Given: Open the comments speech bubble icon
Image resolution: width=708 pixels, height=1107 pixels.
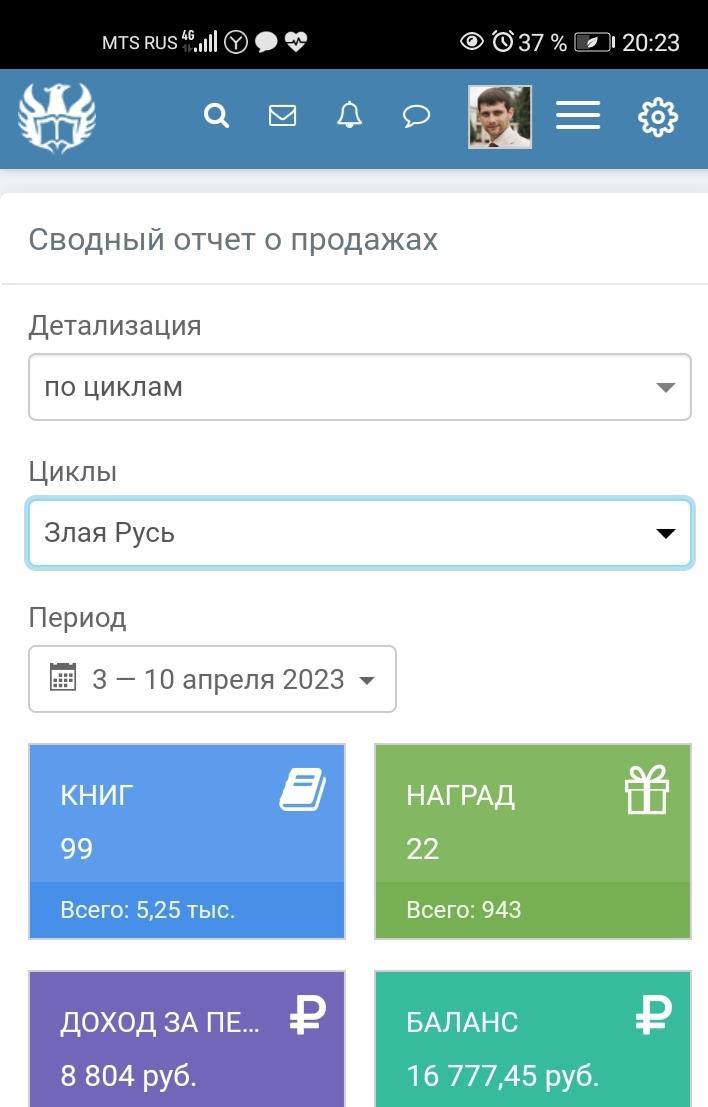Looking at the screenshot, I should coord(416,116).
